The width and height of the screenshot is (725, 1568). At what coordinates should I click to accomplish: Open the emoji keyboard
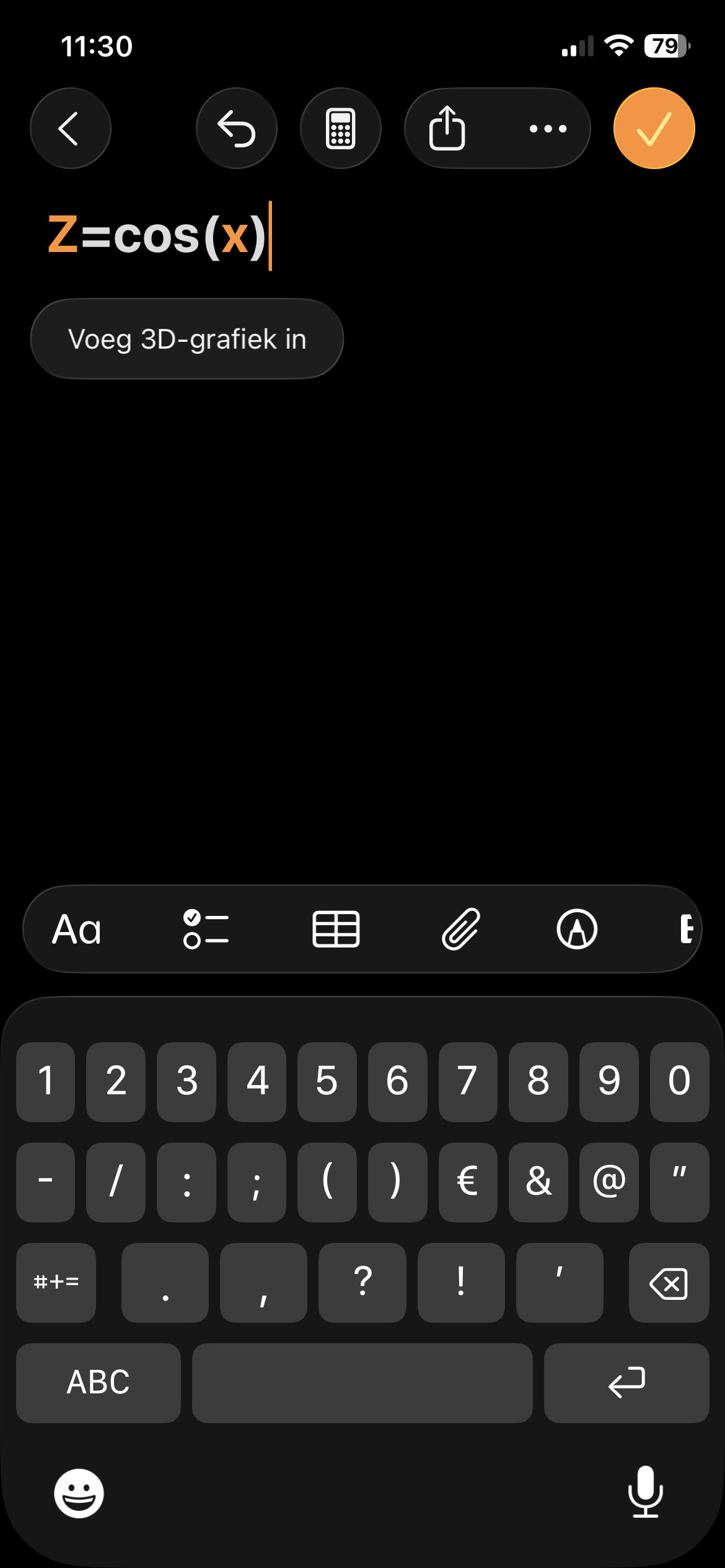pos(79,1493)
